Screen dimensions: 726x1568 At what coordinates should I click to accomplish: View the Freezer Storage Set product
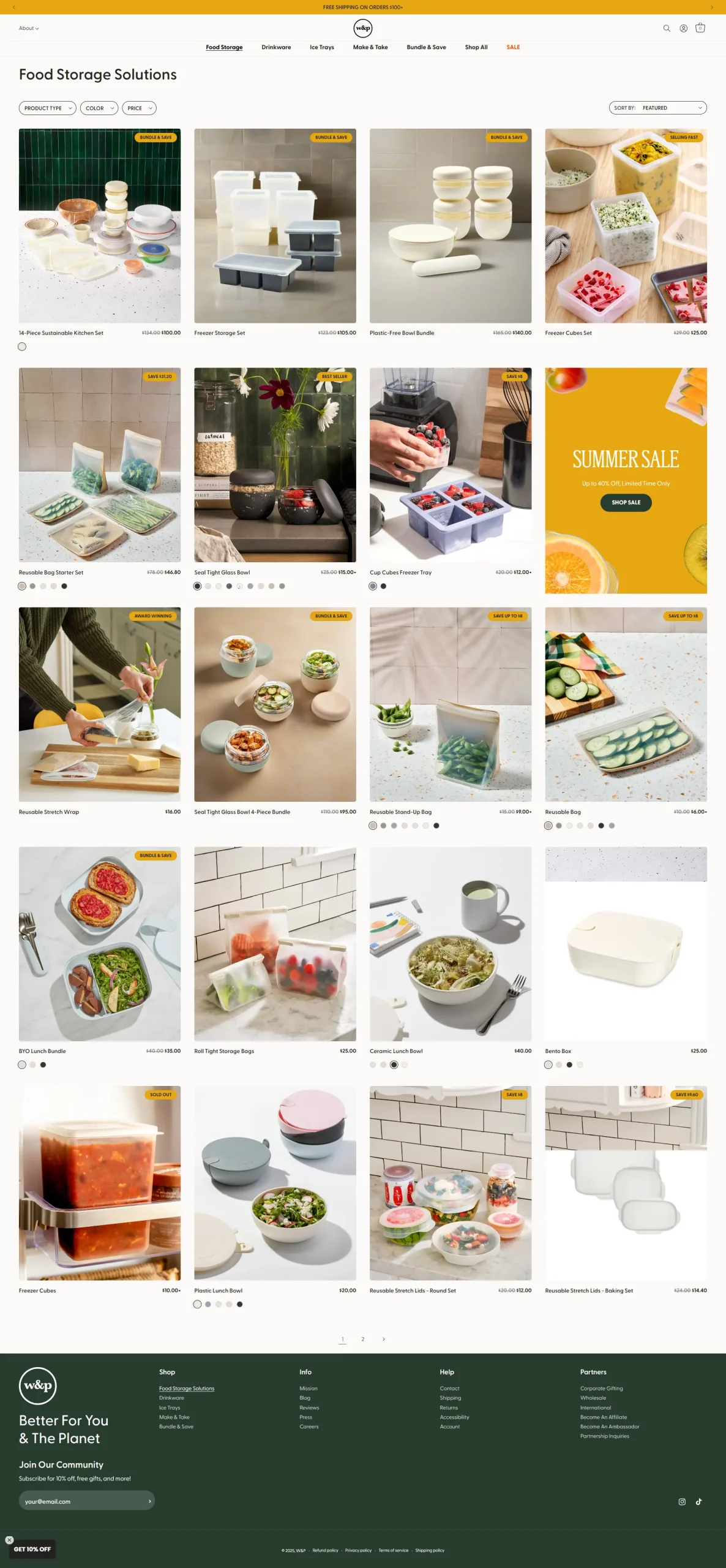(x=275, y=226)
